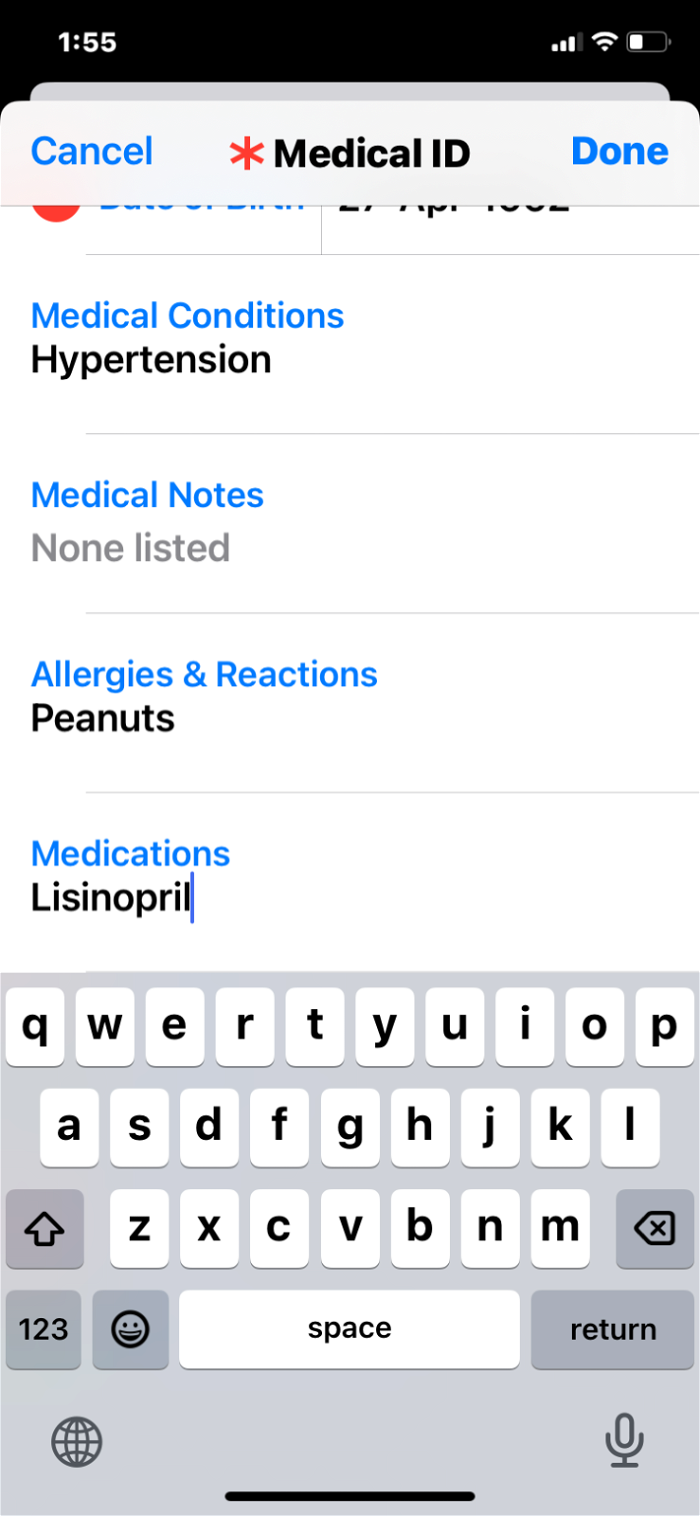700x1516 pixels.
Task: Open the emoji keyboard
Action: (x=131, y=1329)
